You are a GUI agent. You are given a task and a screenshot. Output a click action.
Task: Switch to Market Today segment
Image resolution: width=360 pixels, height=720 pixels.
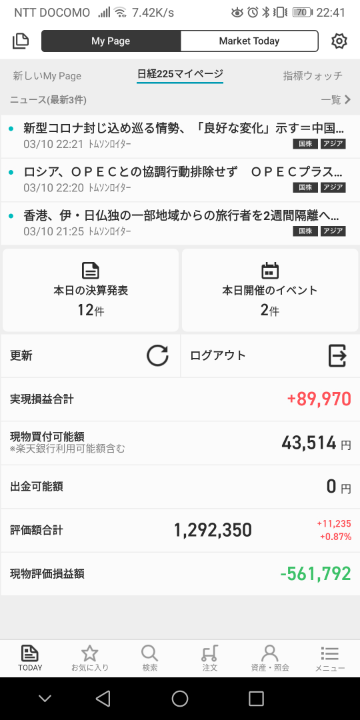[249, 41]
